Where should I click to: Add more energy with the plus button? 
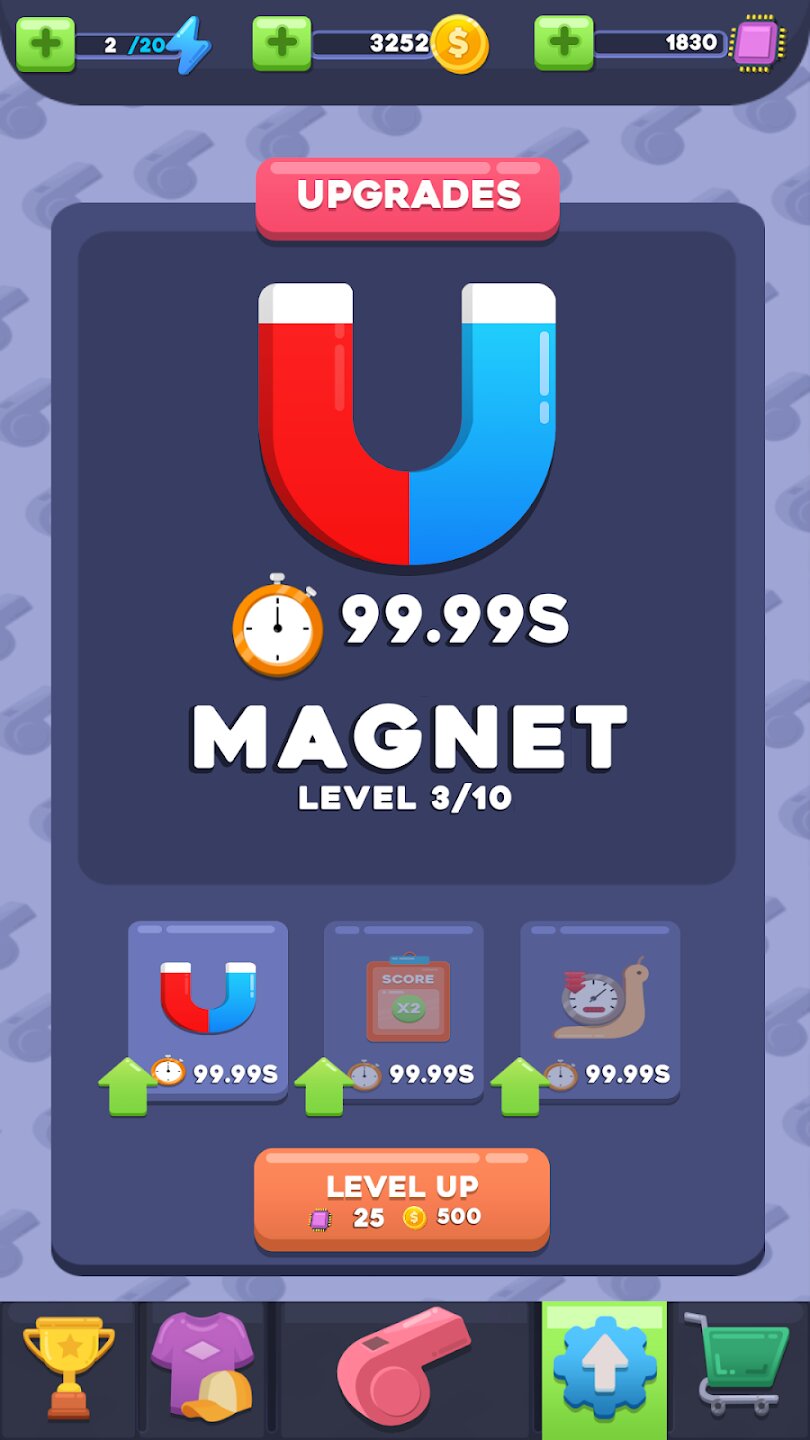pyautogui.click(x=45, y=44)
